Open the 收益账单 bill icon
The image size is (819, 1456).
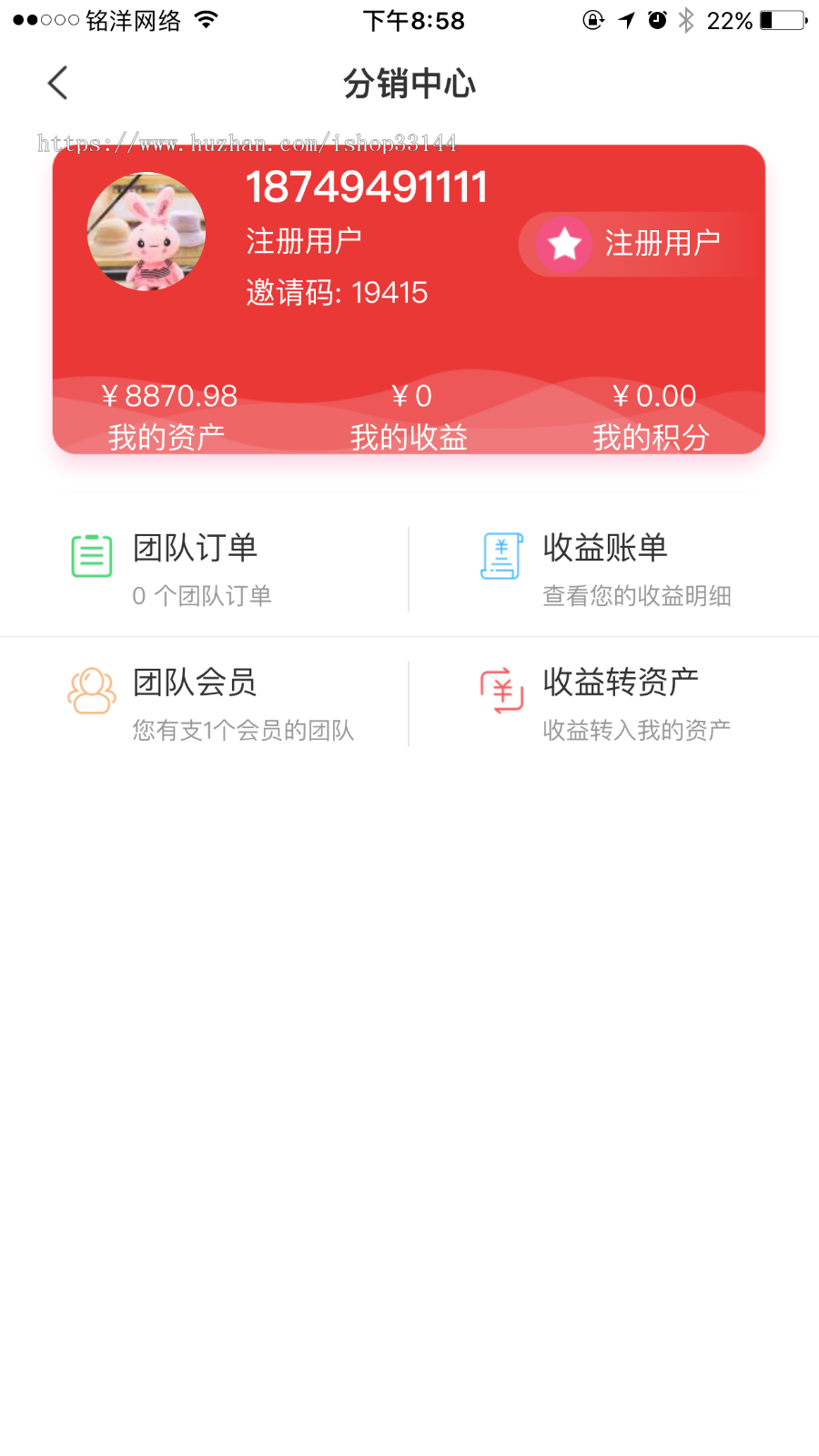click(x=500, y=552)
